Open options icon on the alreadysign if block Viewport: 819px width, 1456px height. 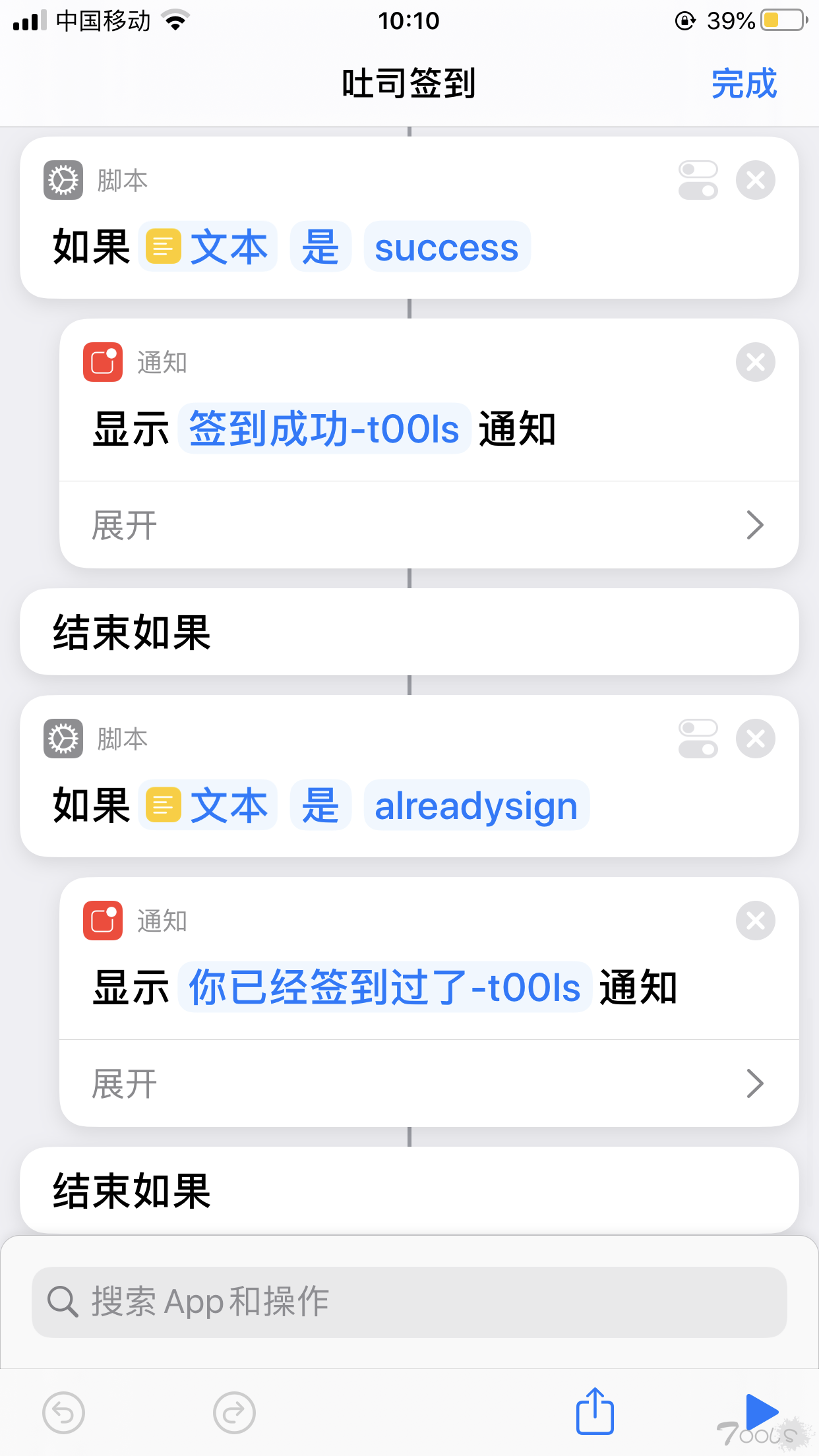[698, 739]
